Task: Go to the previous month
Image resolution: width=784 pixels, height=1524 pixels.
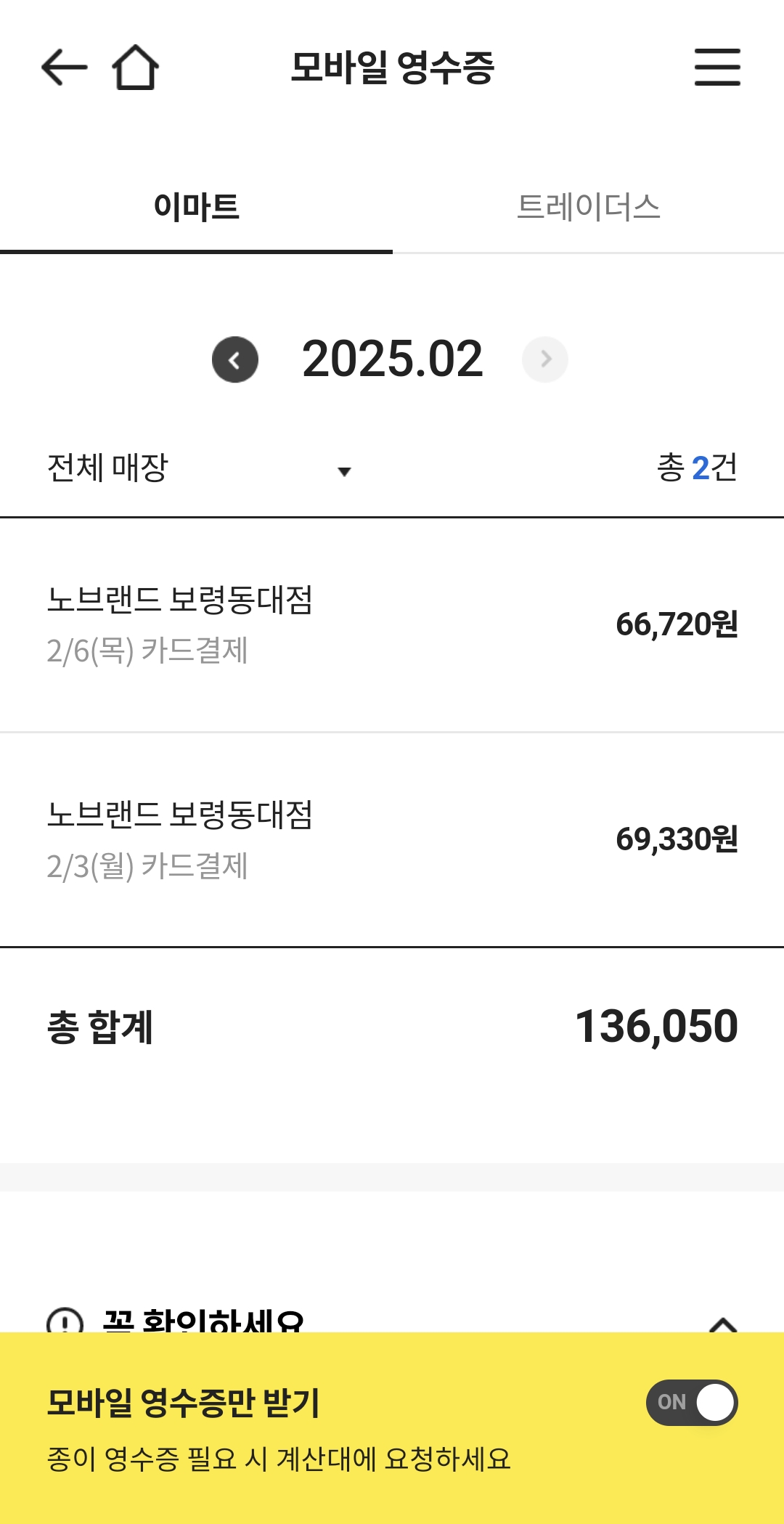Action: (235, 359)
